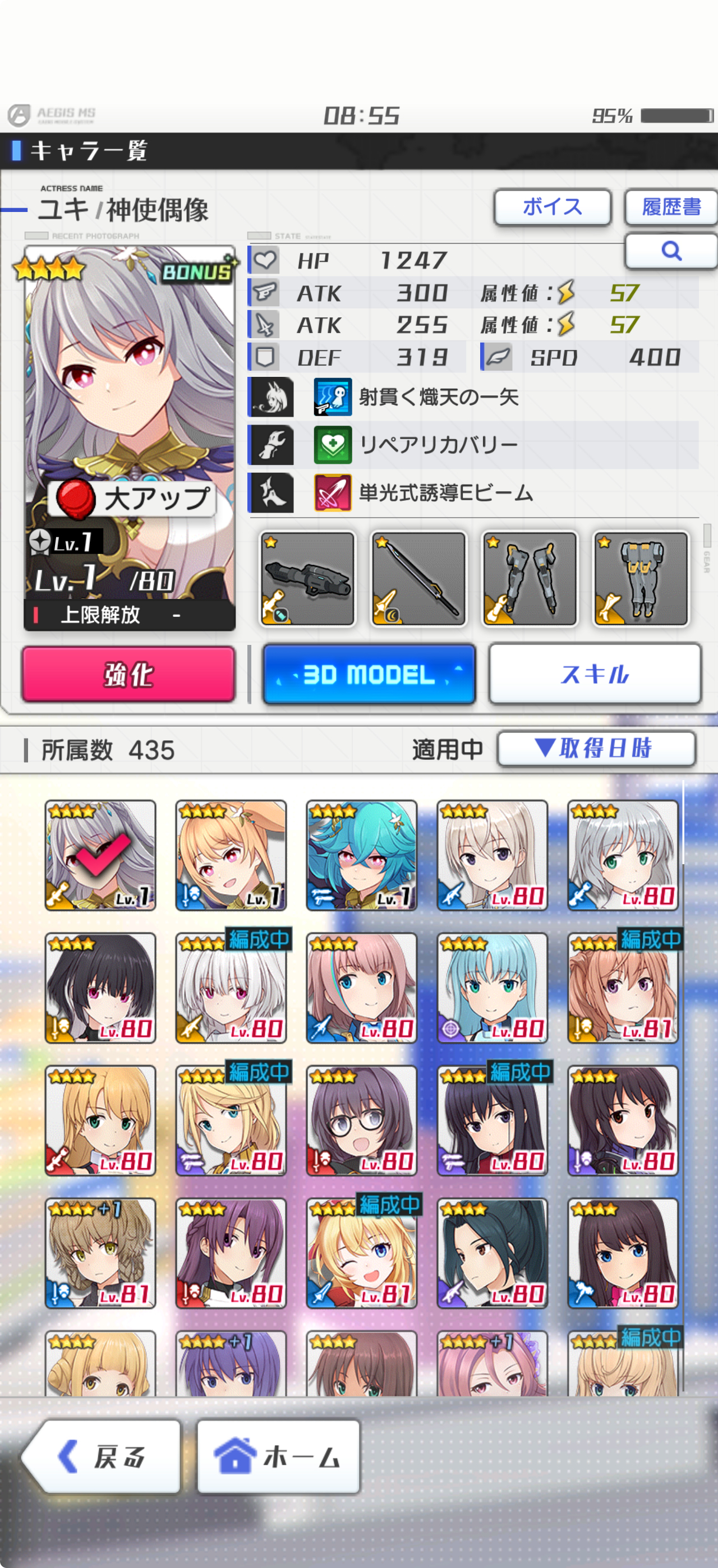The width and height of the screenshot is (718, 1568).
Task: Tap the 射貫く熾天の一矢 skill row
Action: pyautogui.click(x=472, y=397)
